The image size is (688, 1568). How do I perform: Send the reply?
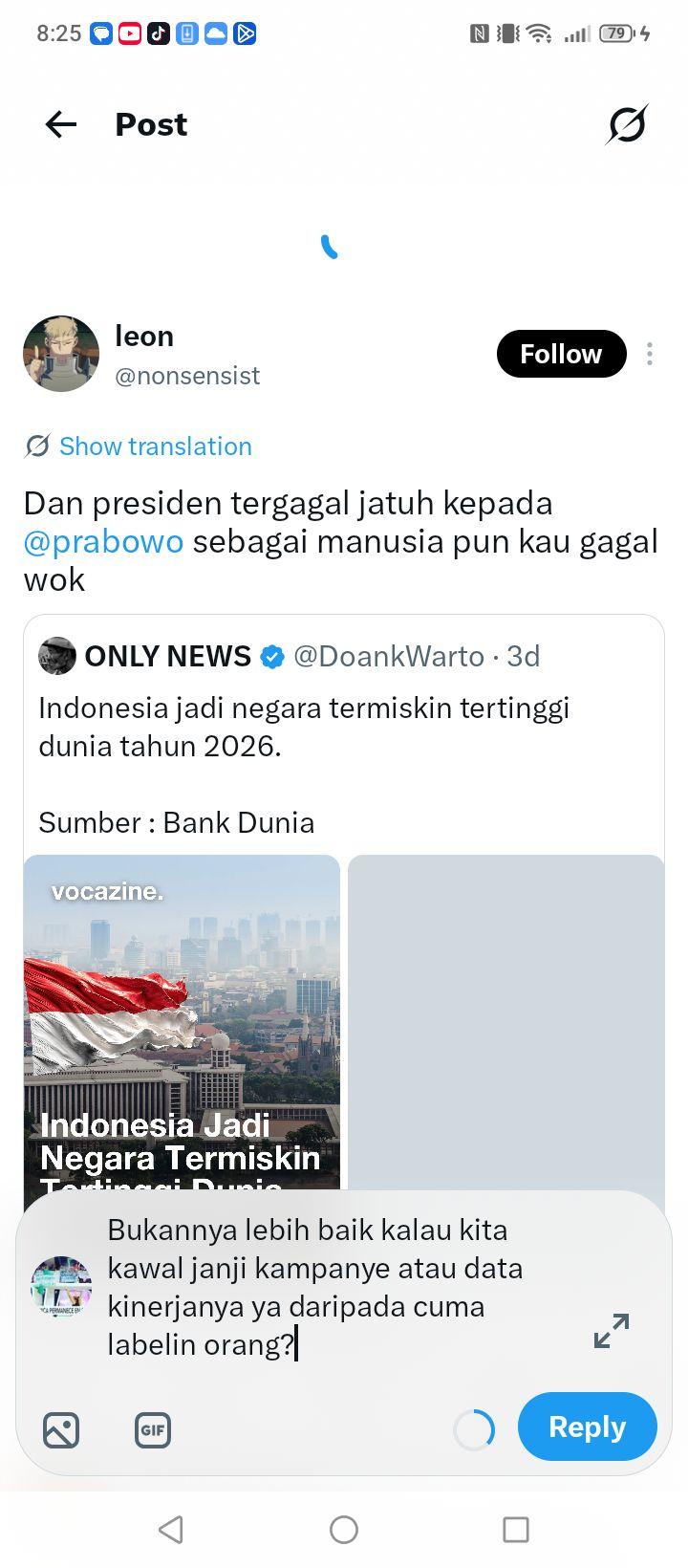(x=587, y=1426)
